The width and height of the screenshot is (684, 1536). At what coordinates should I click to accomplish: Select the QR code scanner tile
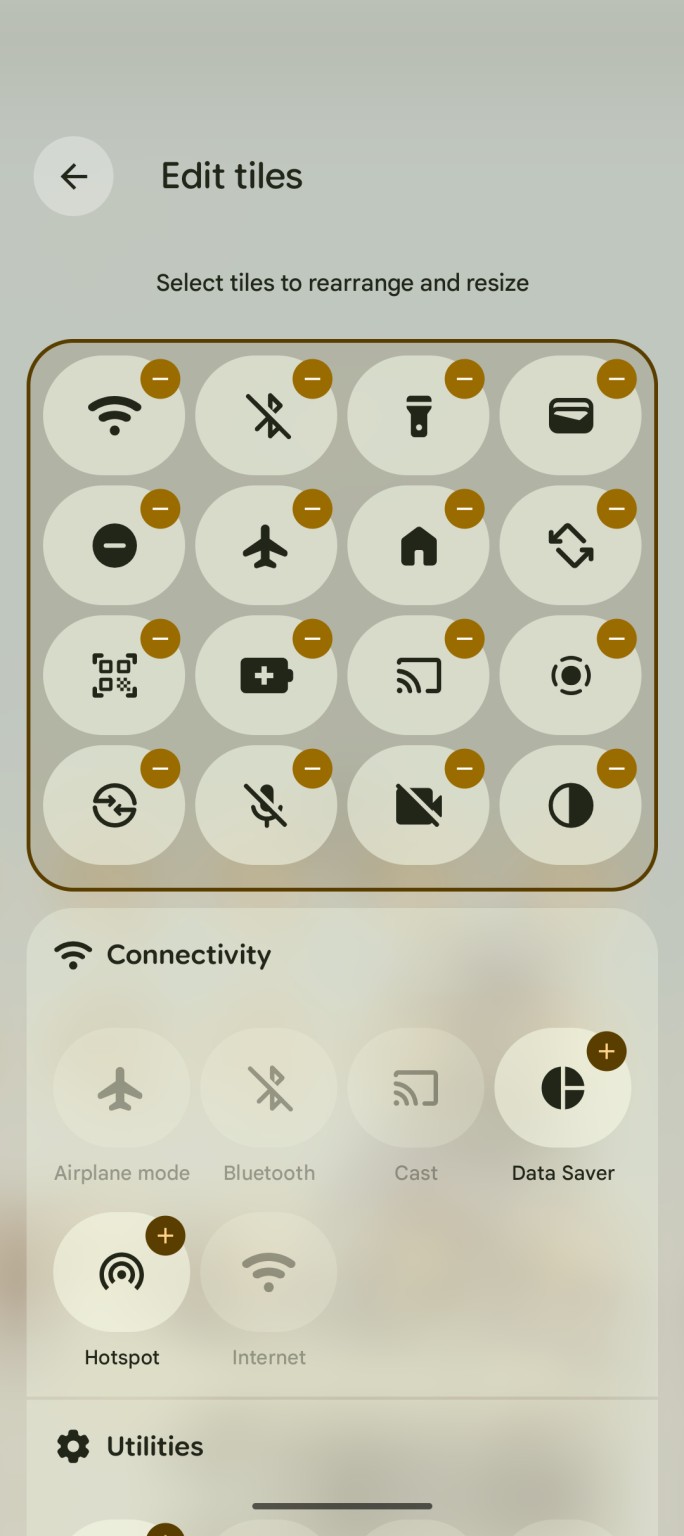coord(113,676)
